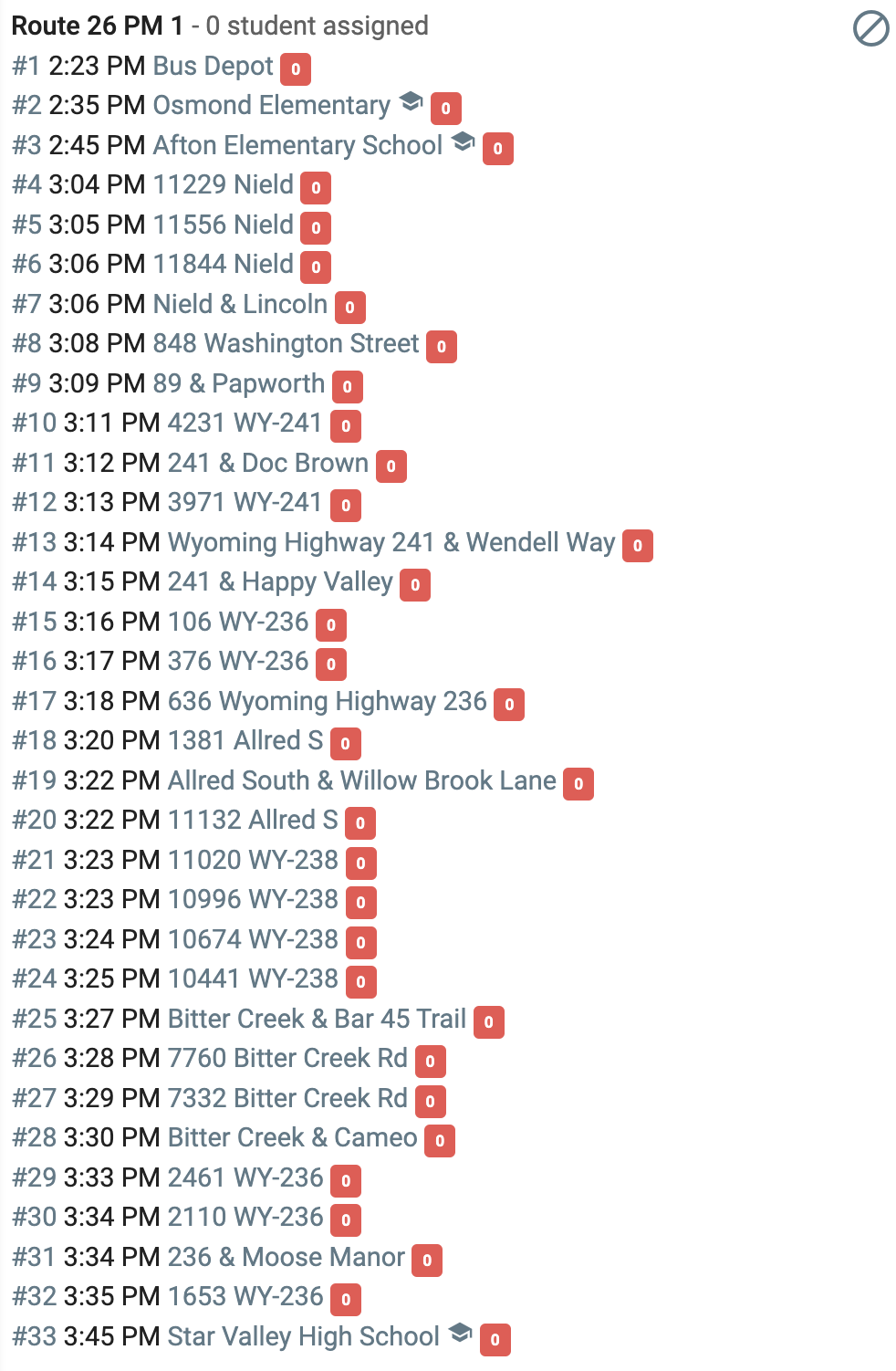
Task: Select stop 11229 Nield
Action: pos(223,185)
